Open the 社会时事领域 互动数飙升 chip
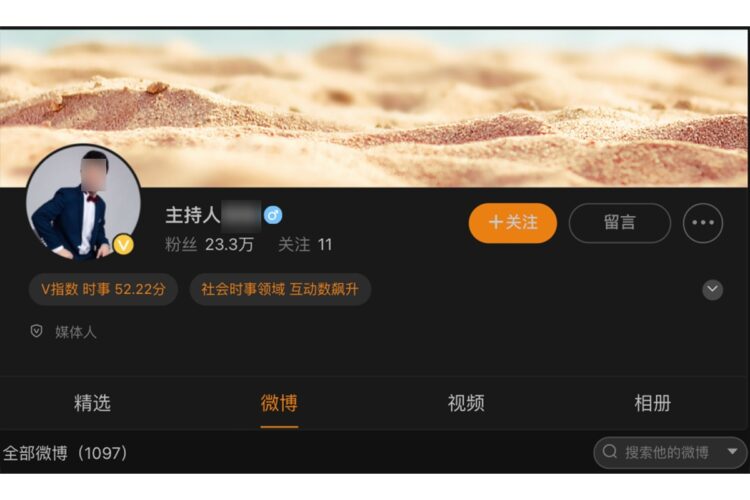 [280, 290]
